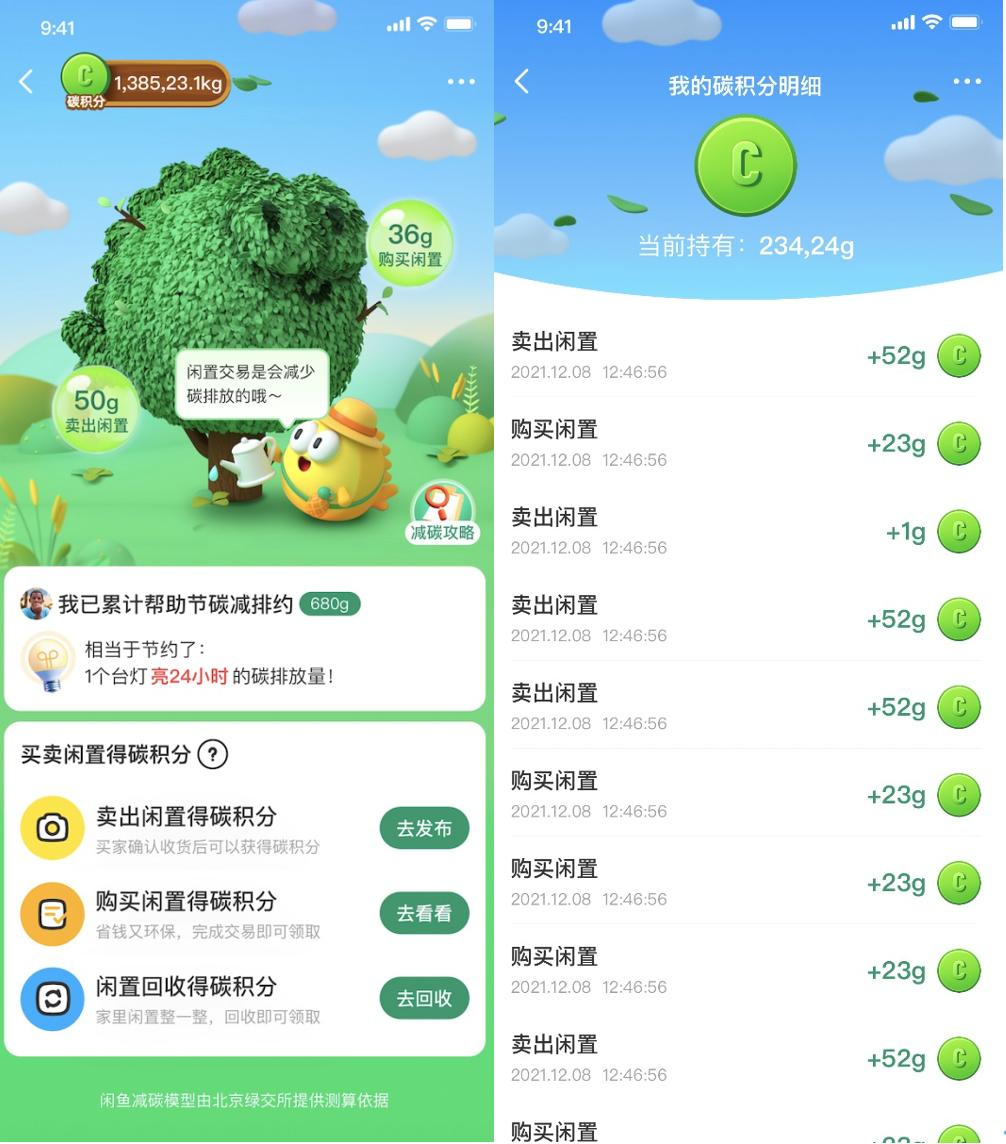Viewport: 1006px width, 1144px height.
Task: Go back using the left screen's back arrow
Action: (25, 82)
